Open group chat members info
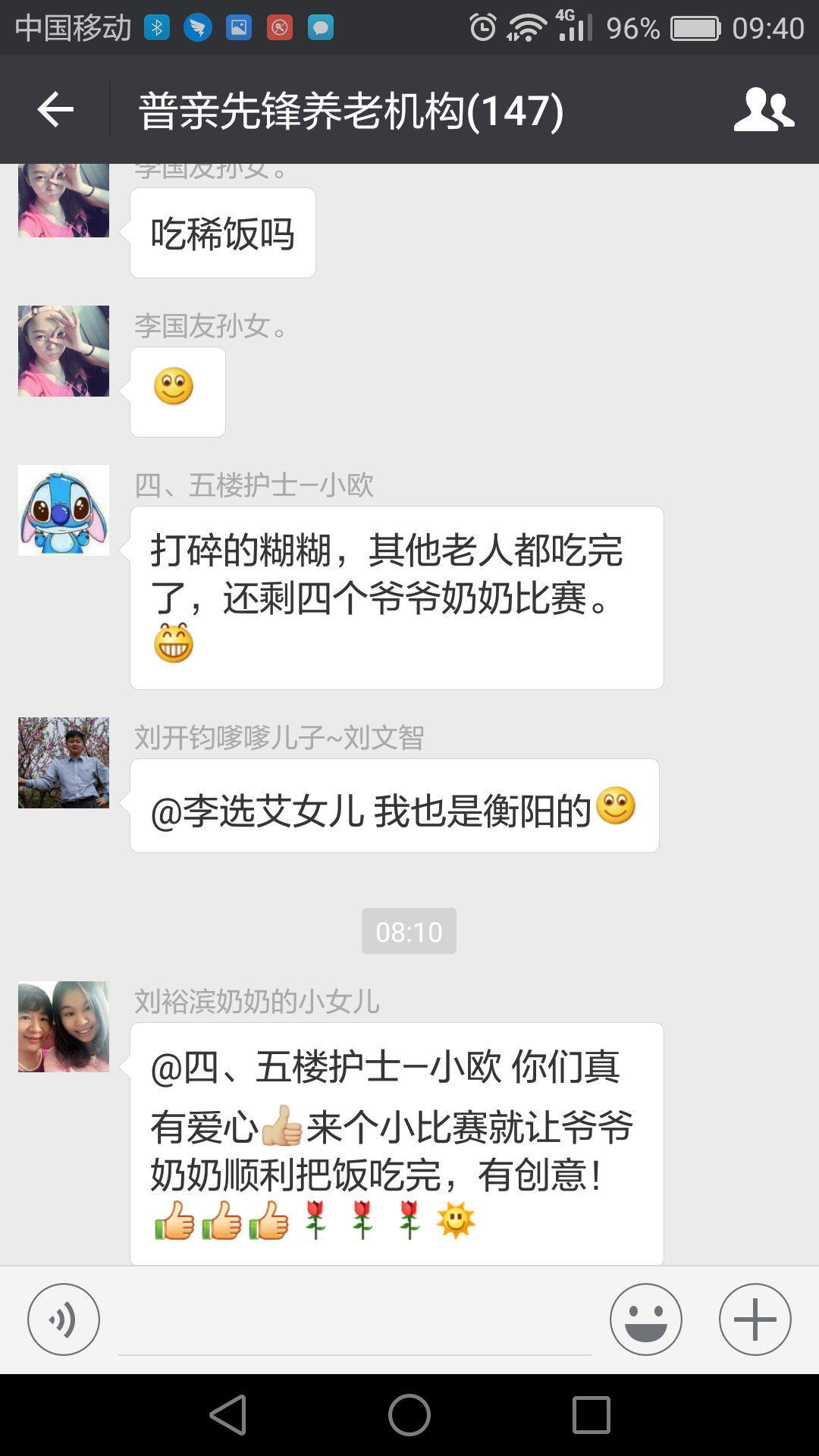Viewport: 819px width, 1456px height. [763, 110]
